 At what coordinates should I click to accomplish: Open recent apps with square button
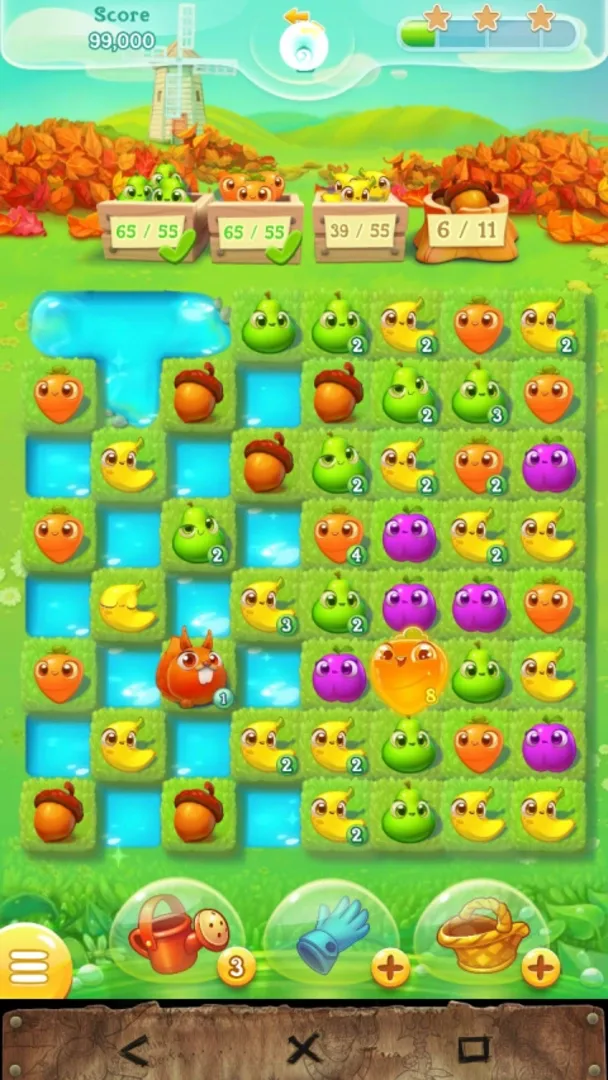473,1048
